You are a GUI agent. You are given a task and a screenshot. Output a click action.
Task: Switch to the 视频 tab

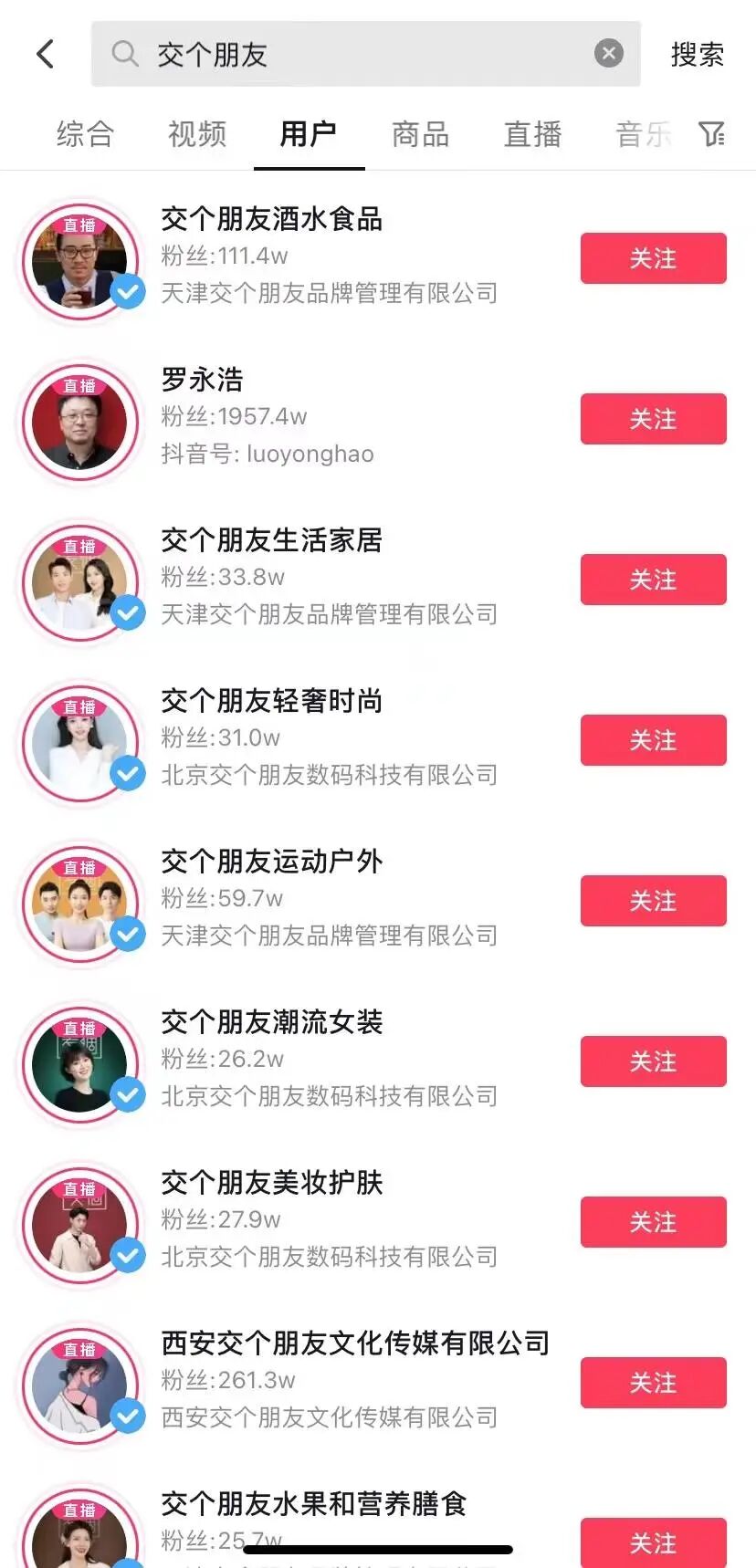coord(197,134)
